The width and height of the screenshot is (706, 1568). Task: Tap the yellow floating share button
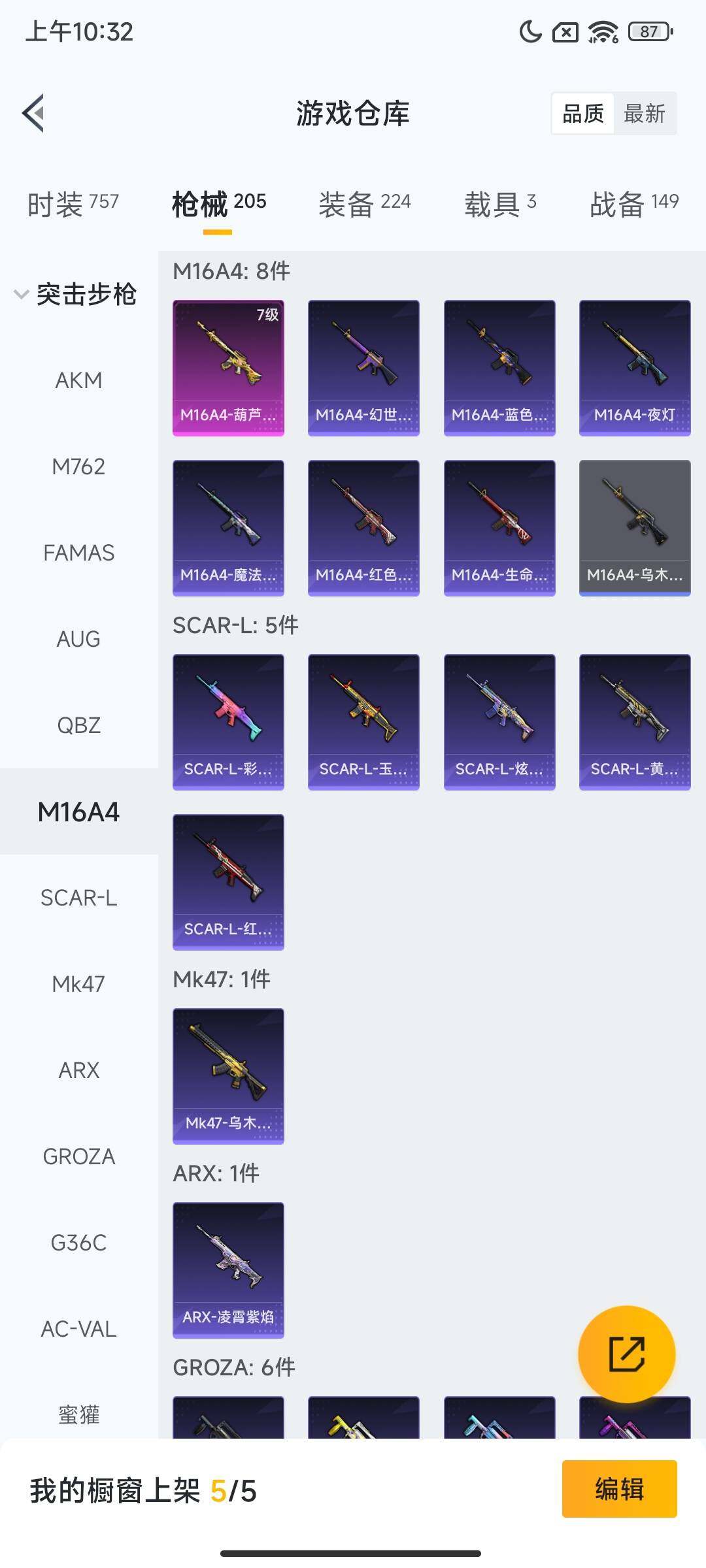coord(626,1354)
